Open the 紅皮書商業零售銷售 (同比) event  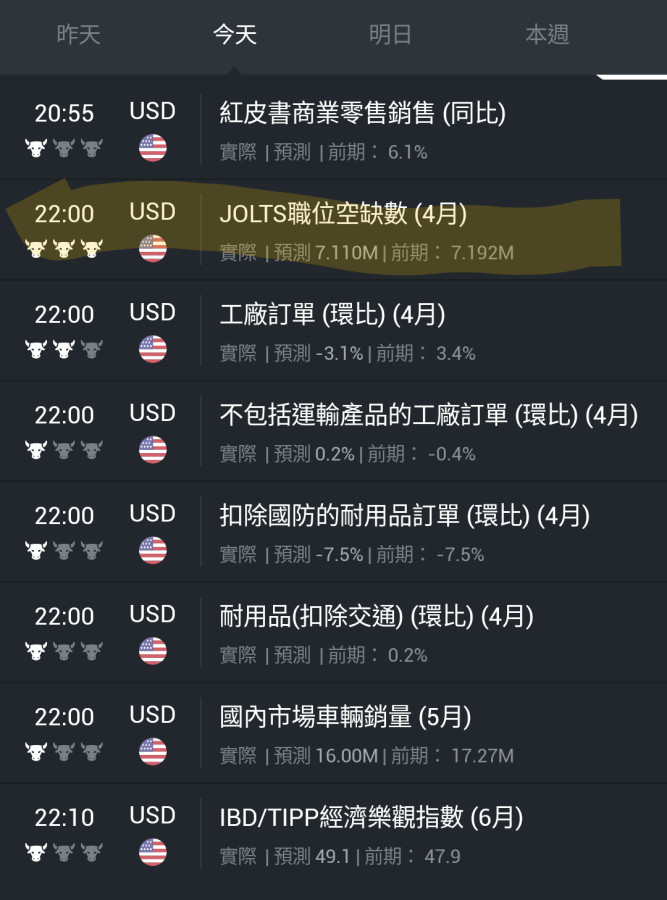(x=362, y=114)
